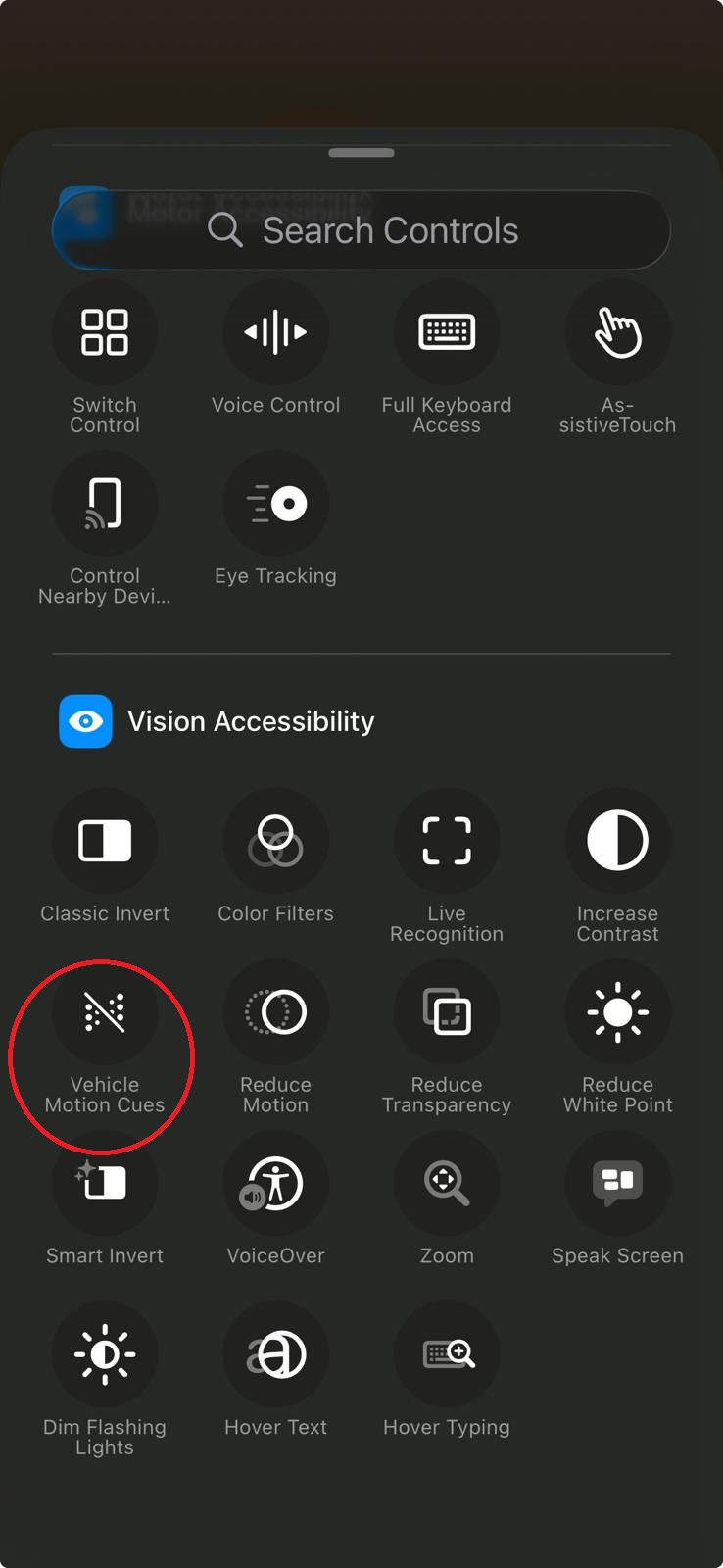
Task: Choose Full Keyboard Access control
Action: [447, 332]
